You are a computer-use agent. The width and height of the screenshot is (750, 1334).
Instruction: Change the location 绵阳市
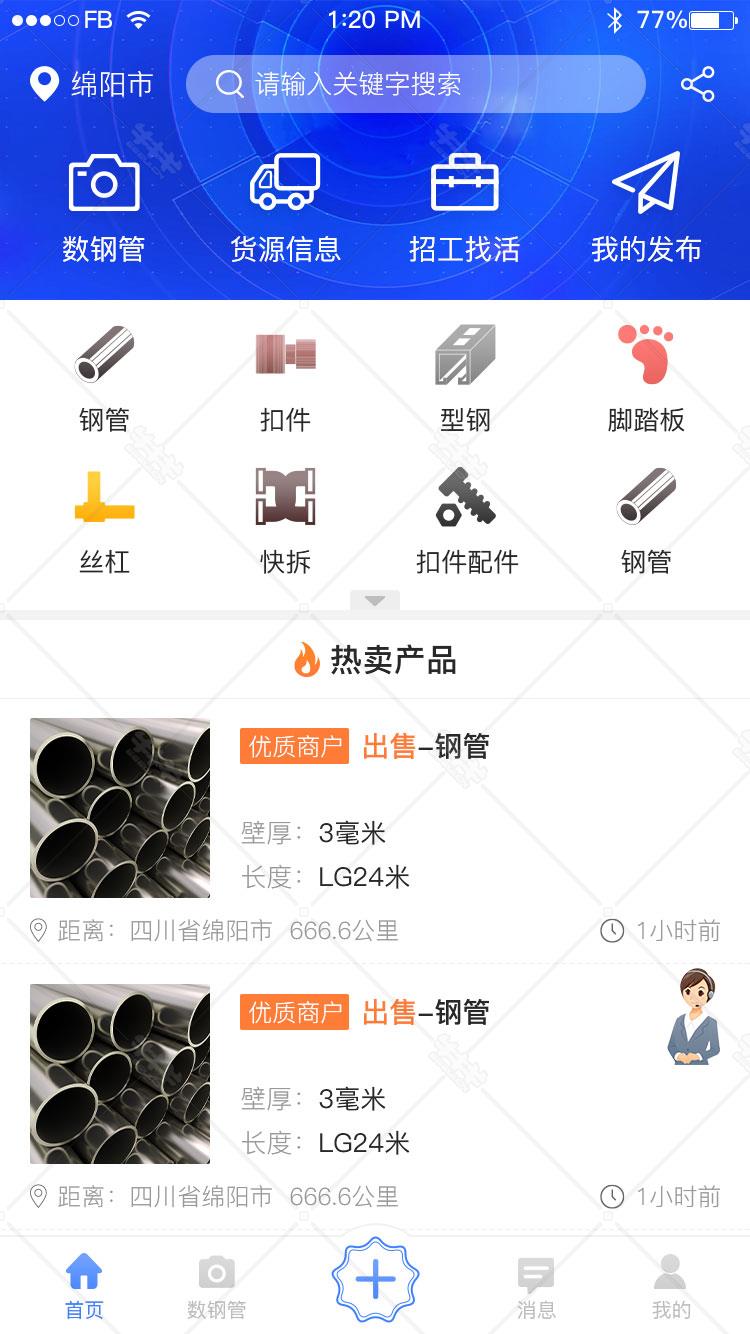[91, 84]
